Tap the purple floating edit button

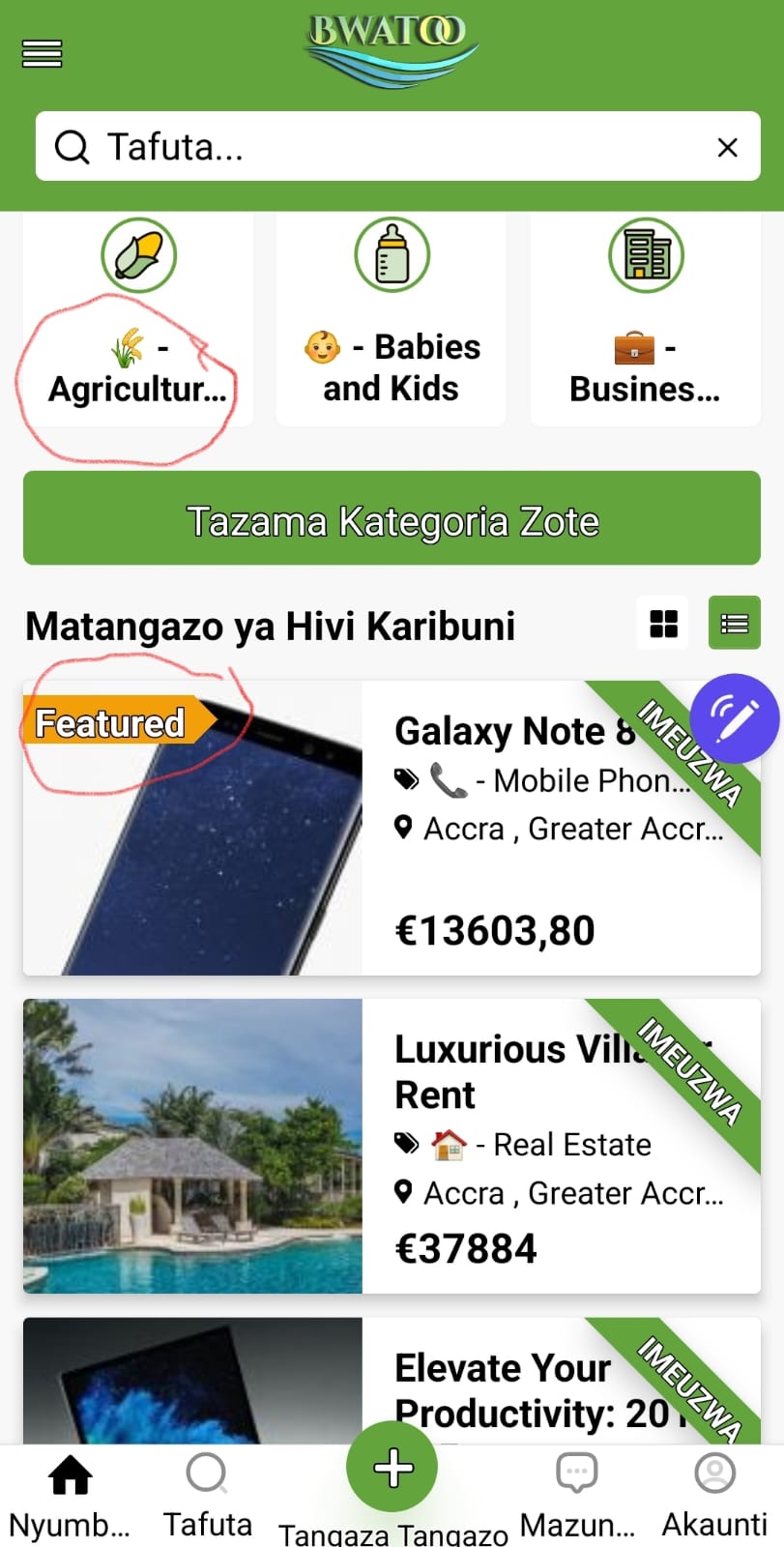(x=734, y=718)
